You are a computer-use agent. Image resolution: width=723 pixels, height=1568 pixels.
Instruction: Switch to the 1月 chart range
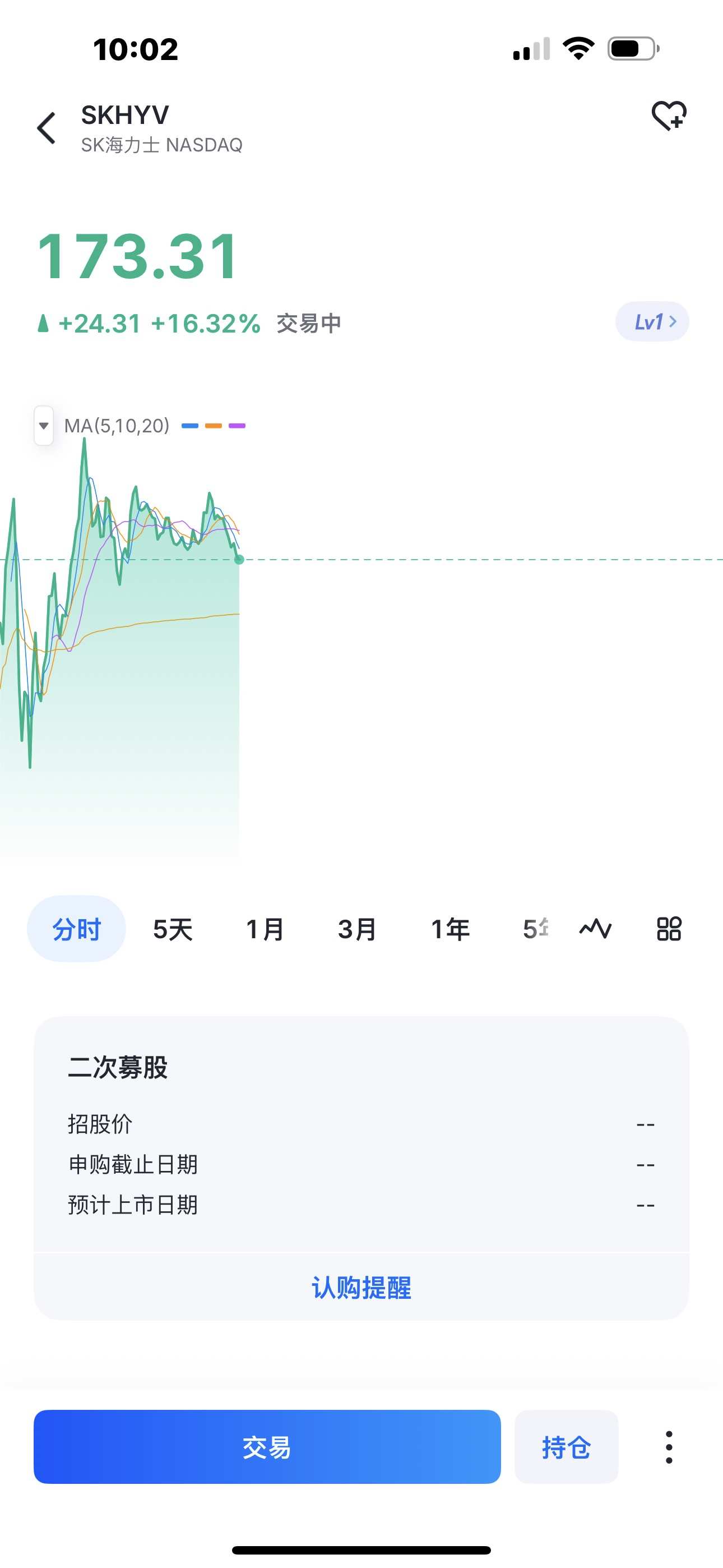pyautogui.click(x=265, y=929)
